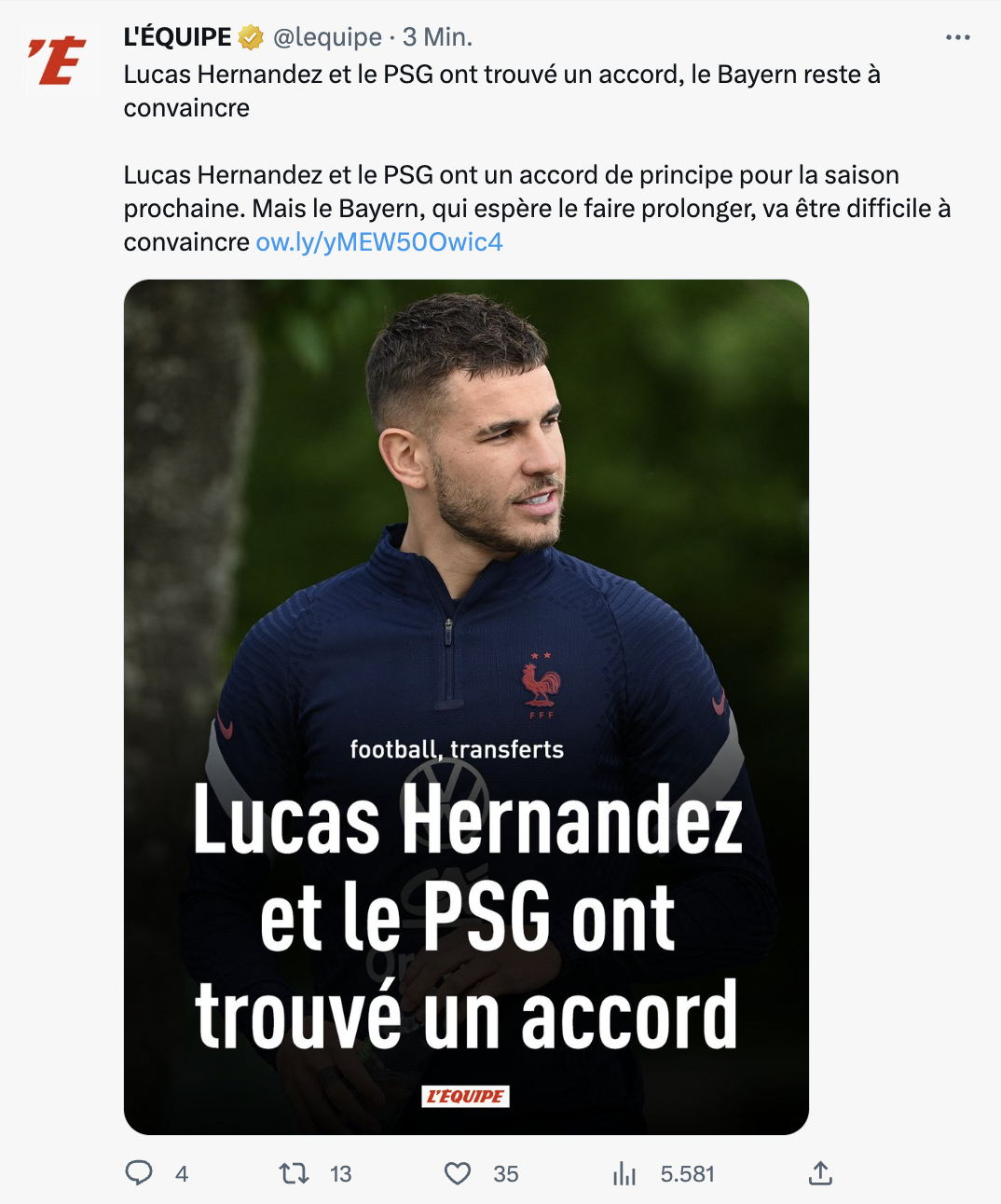Open L'ÉQUIPE profile avatar

[58, 62]
